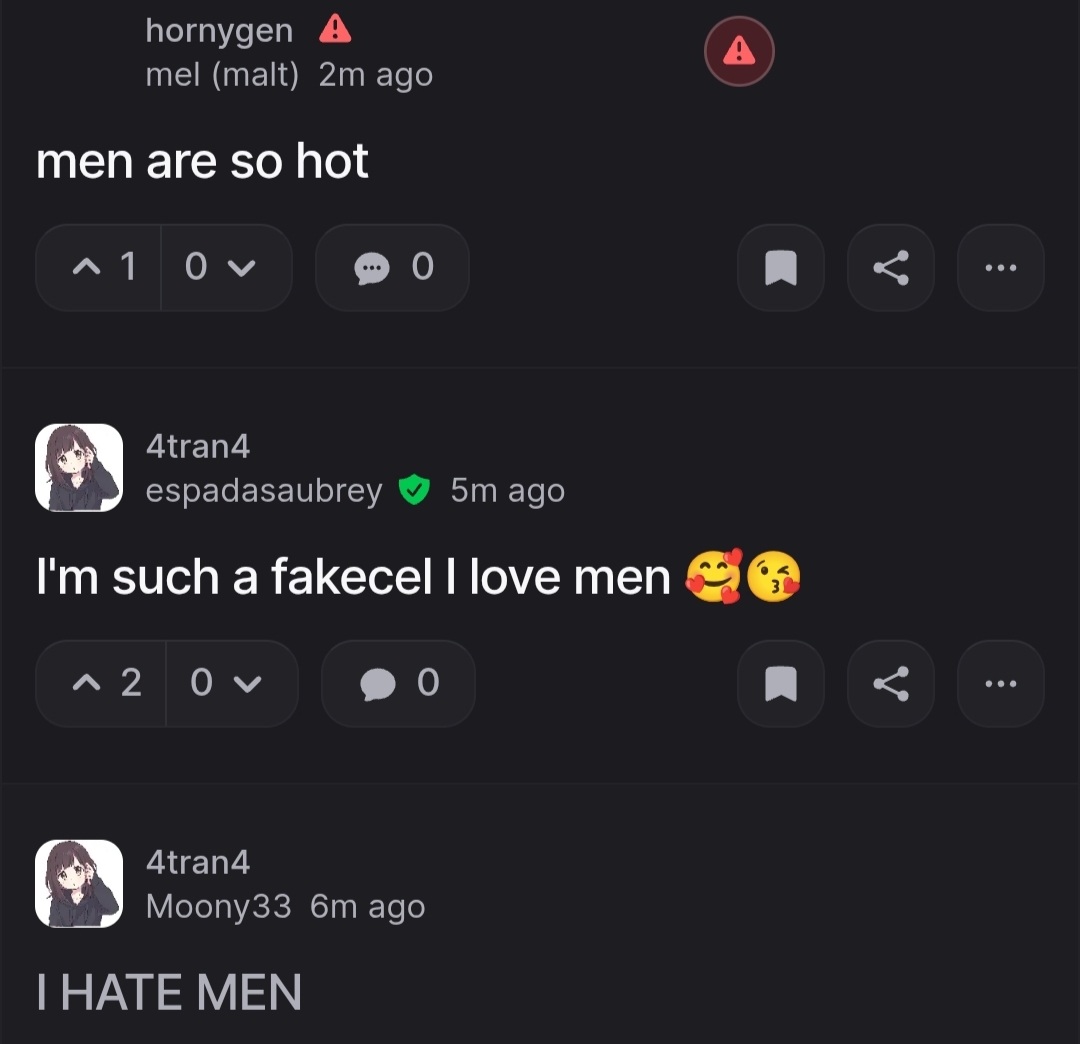Open comments on espadasaubrey's post
The image size is (1080, 1044).
(x=398, y=683)
